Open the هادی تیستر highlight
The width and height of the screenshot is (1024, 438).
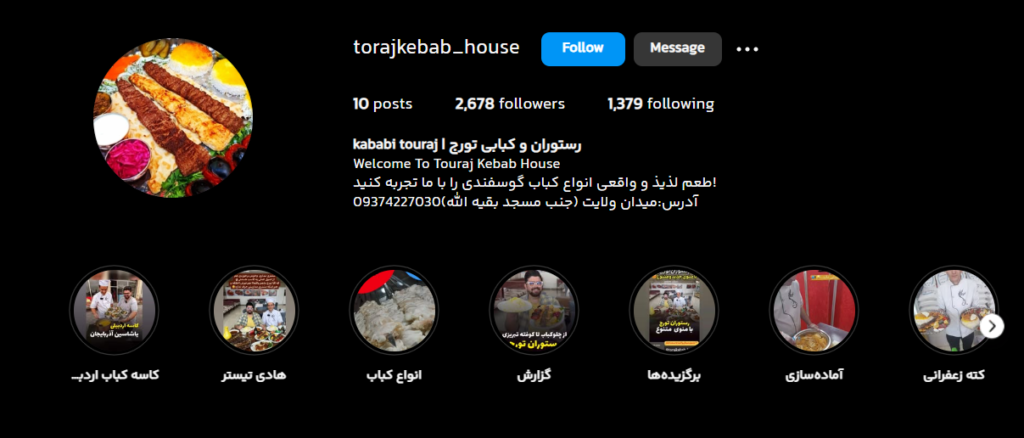point(254,309)
